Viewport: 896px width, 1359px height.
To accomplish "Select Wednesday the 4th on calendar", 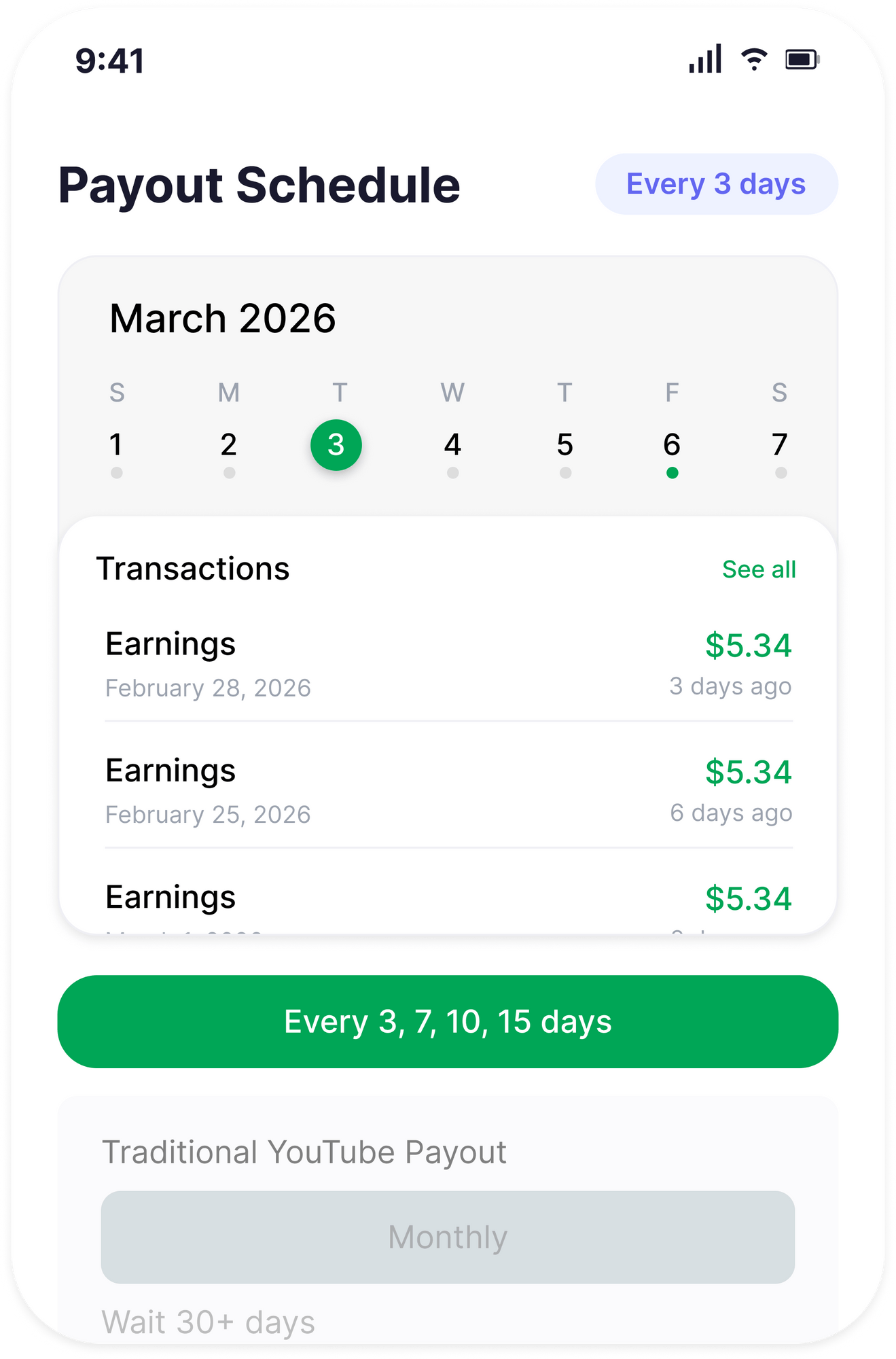I will coord(453,444).
